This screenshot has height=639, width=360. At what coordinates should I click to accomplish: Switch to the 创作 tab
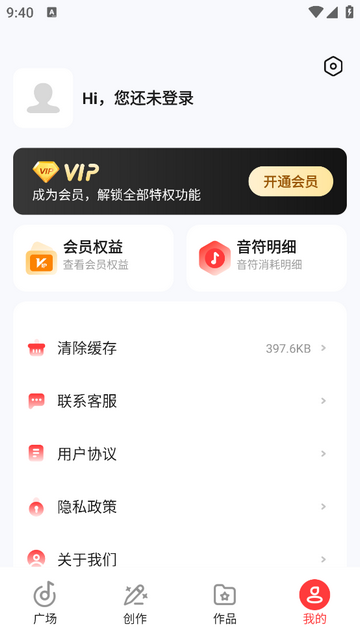[135, 603]
